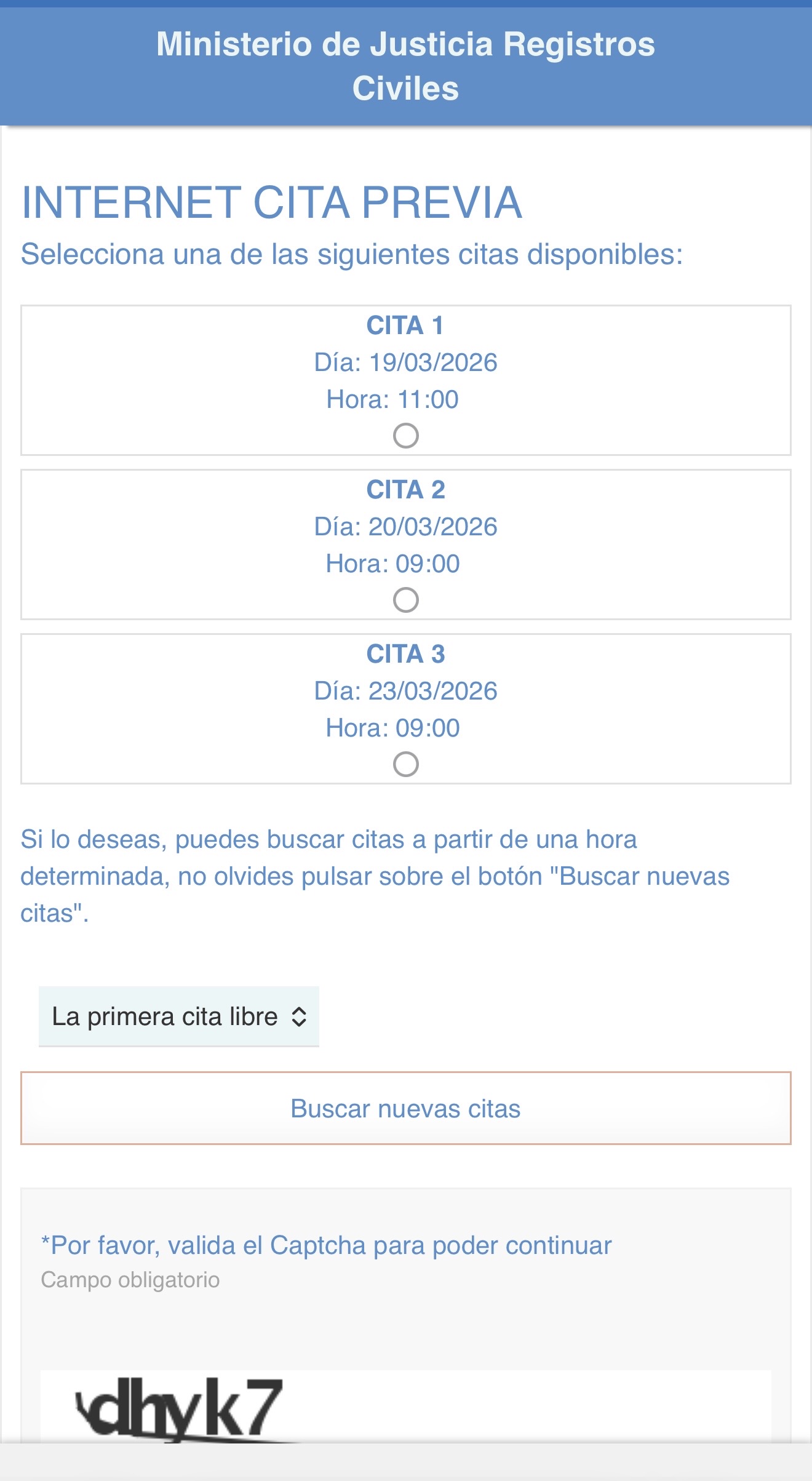The height and width of the screenshot is (1481, 812).
Task: Open the 'La primera cita libre' dropdown
Action: tap(178, 1016)
